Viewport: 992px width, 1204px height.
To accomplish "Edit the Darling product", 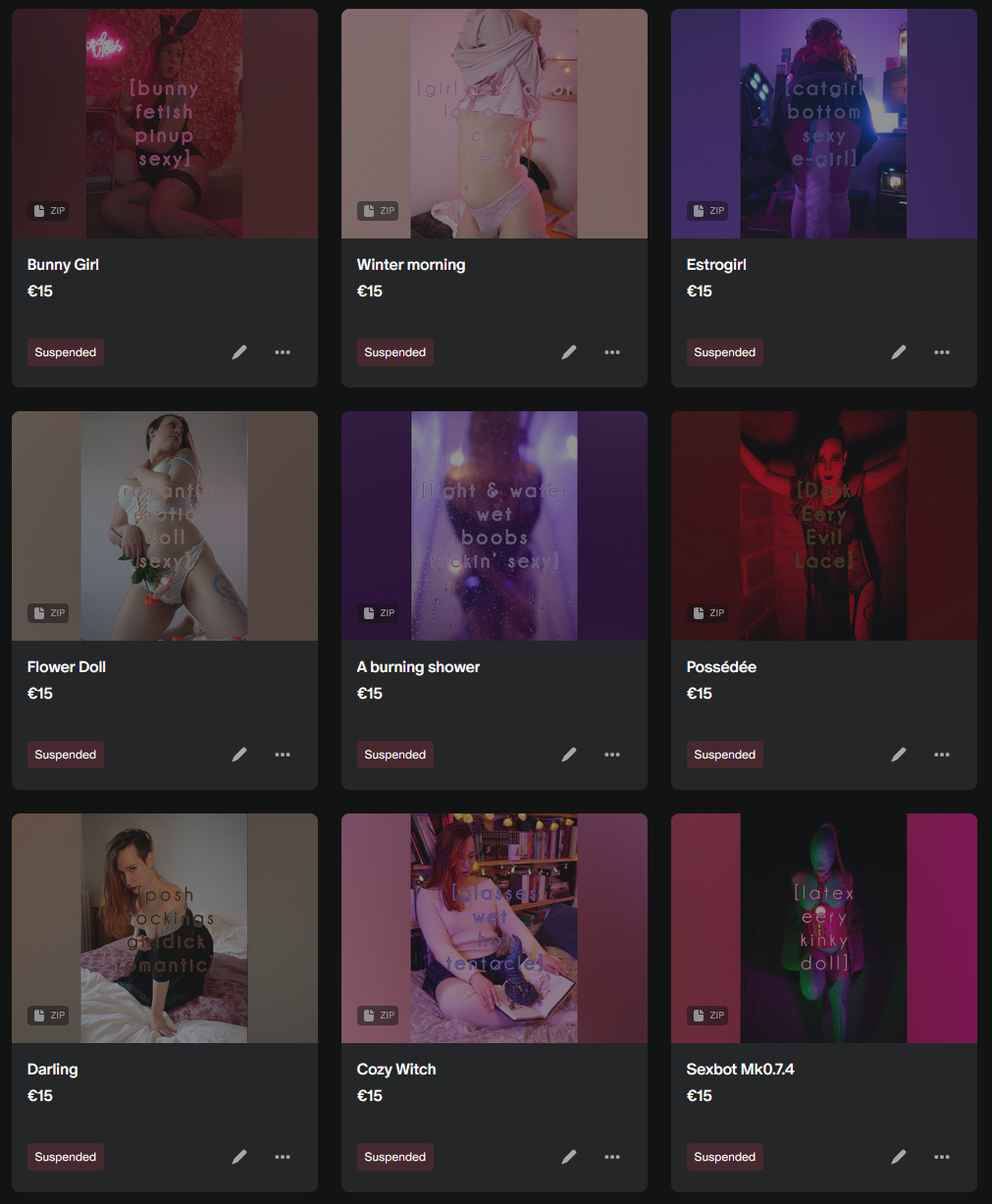I will 239,1157.
